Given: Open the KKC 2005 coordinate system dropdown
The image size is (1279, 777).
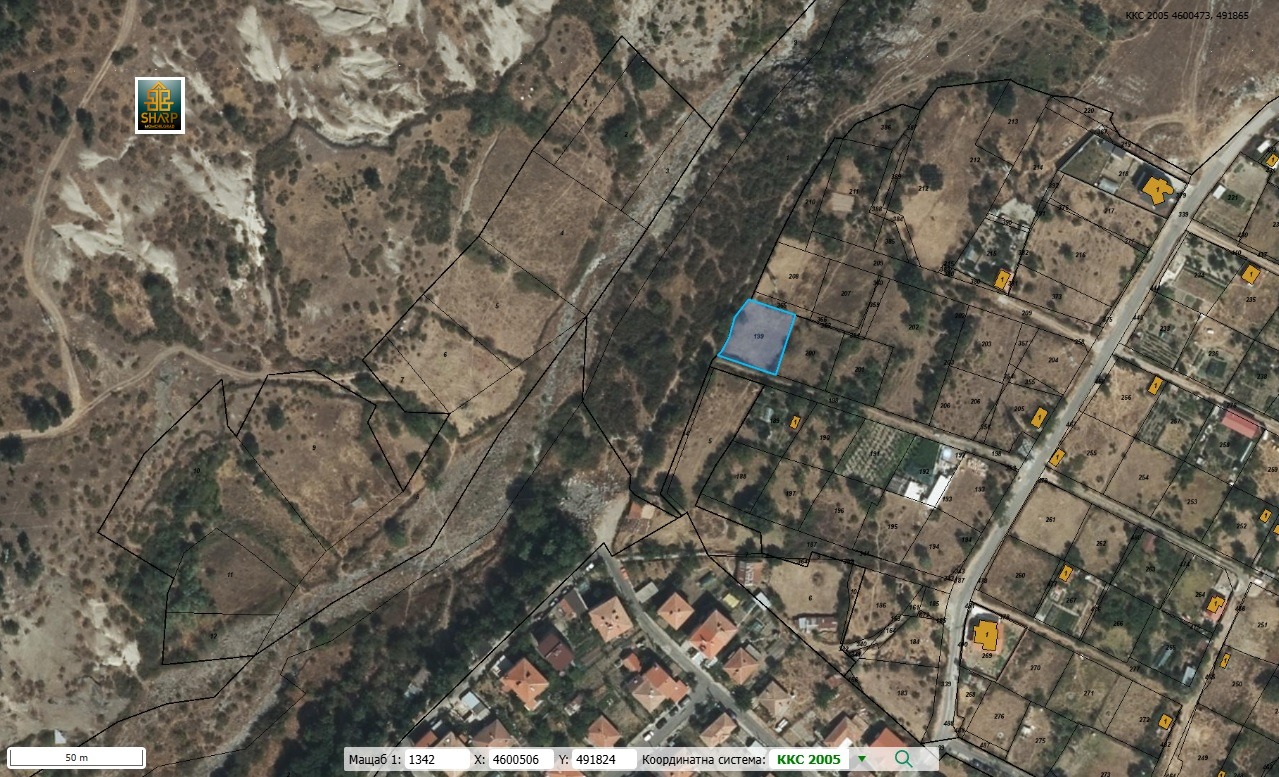Looking at the screenshot, I should (861, 760).
